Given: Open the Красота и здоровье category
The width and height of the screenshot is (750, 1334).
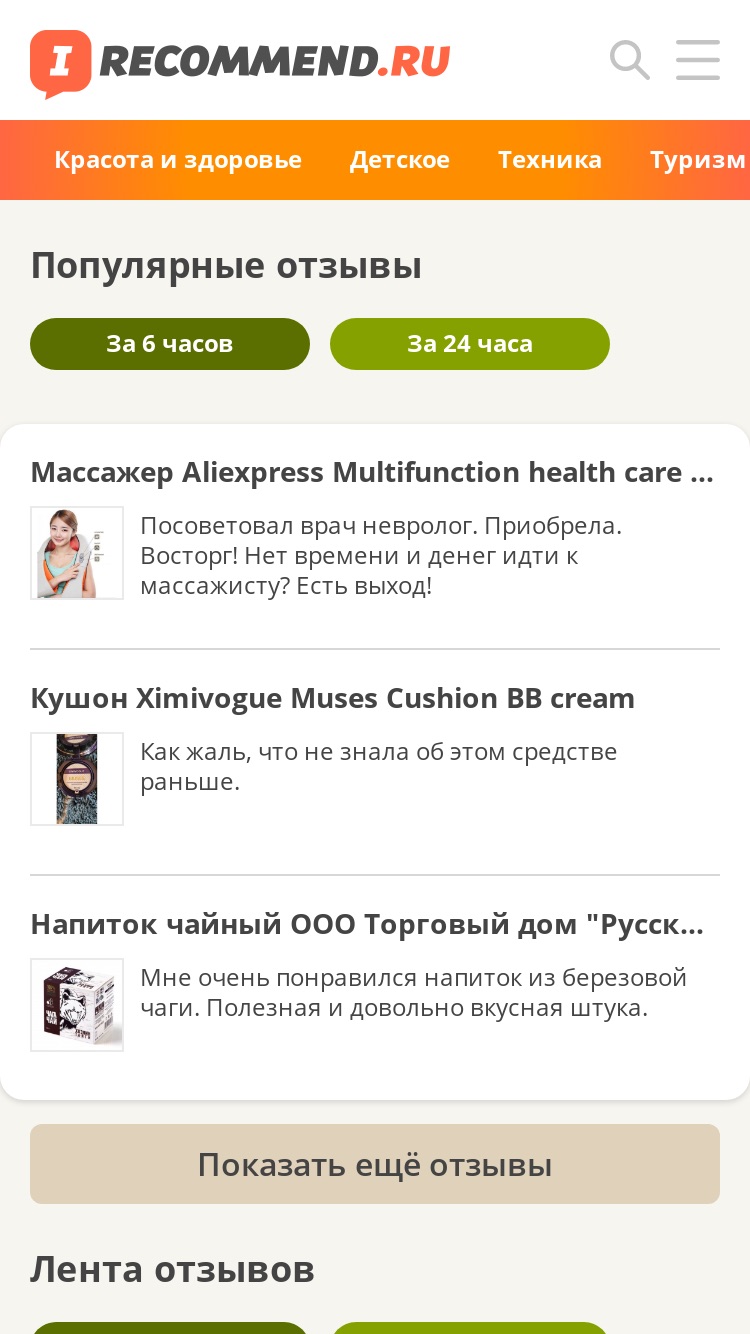Looking at the screenshot, I should click(178, 160).
